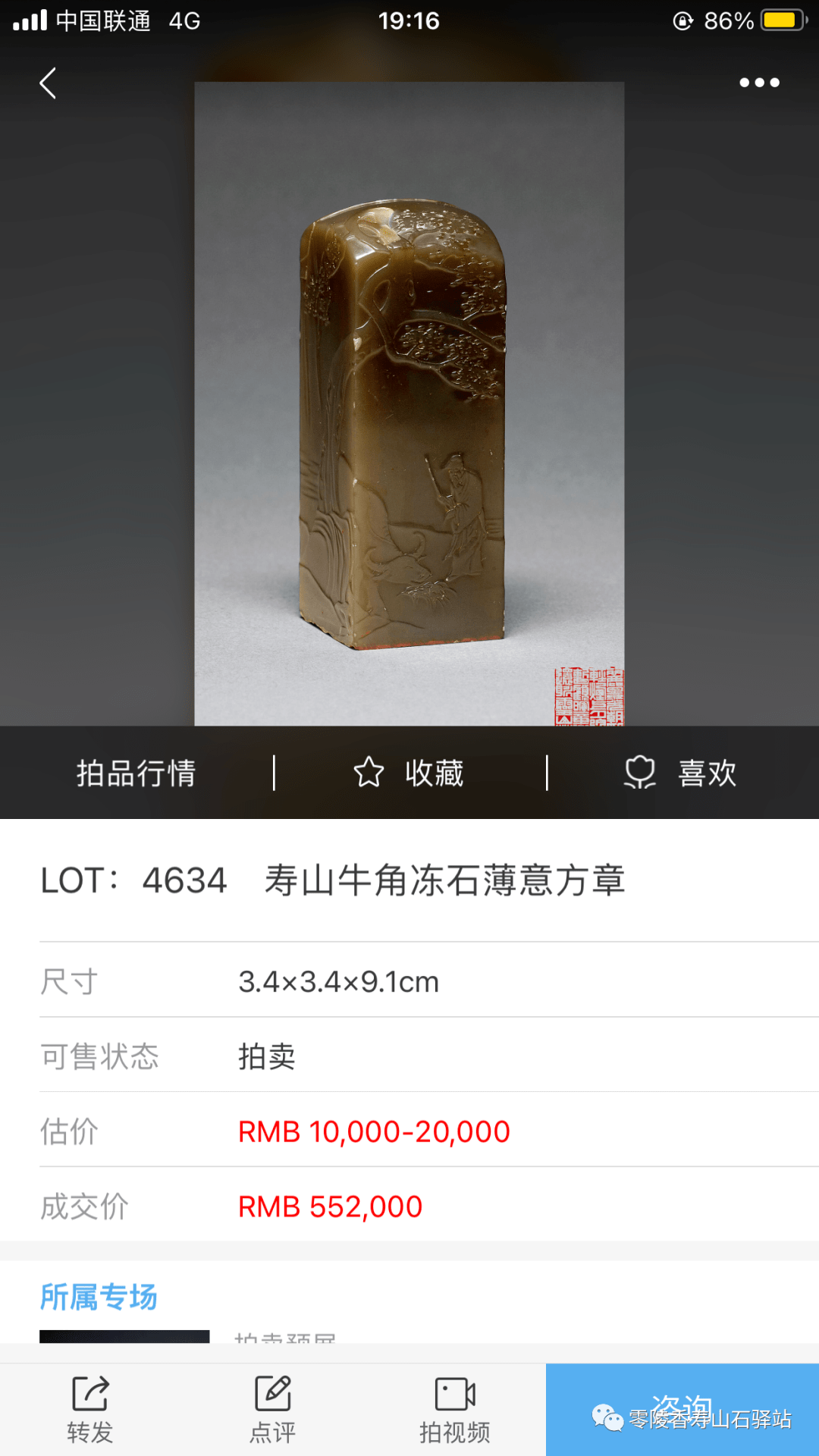
Task: Open 拍品行情 market info
Action: point(136,773)
